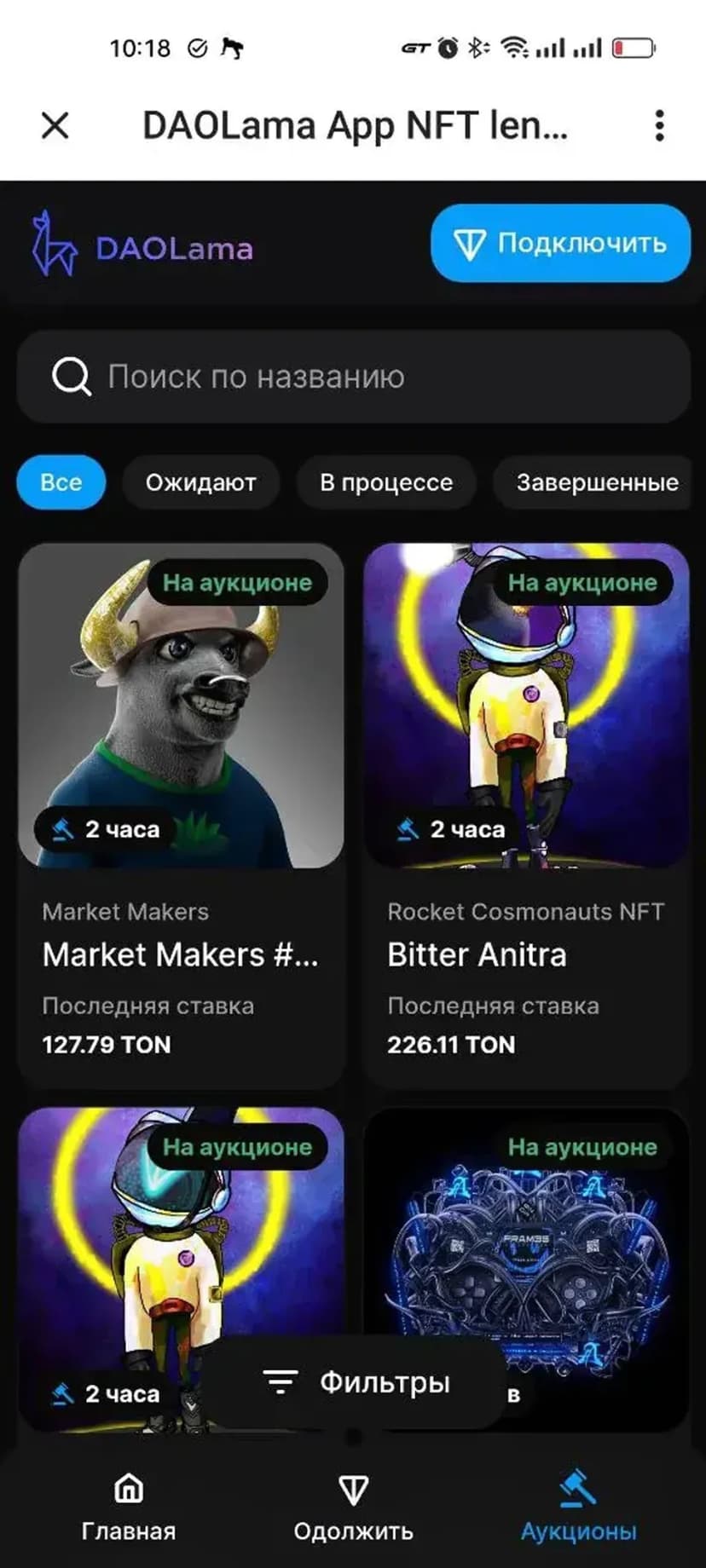
Task: Open the three-dot overflow menu
Action: coord(659,125)
